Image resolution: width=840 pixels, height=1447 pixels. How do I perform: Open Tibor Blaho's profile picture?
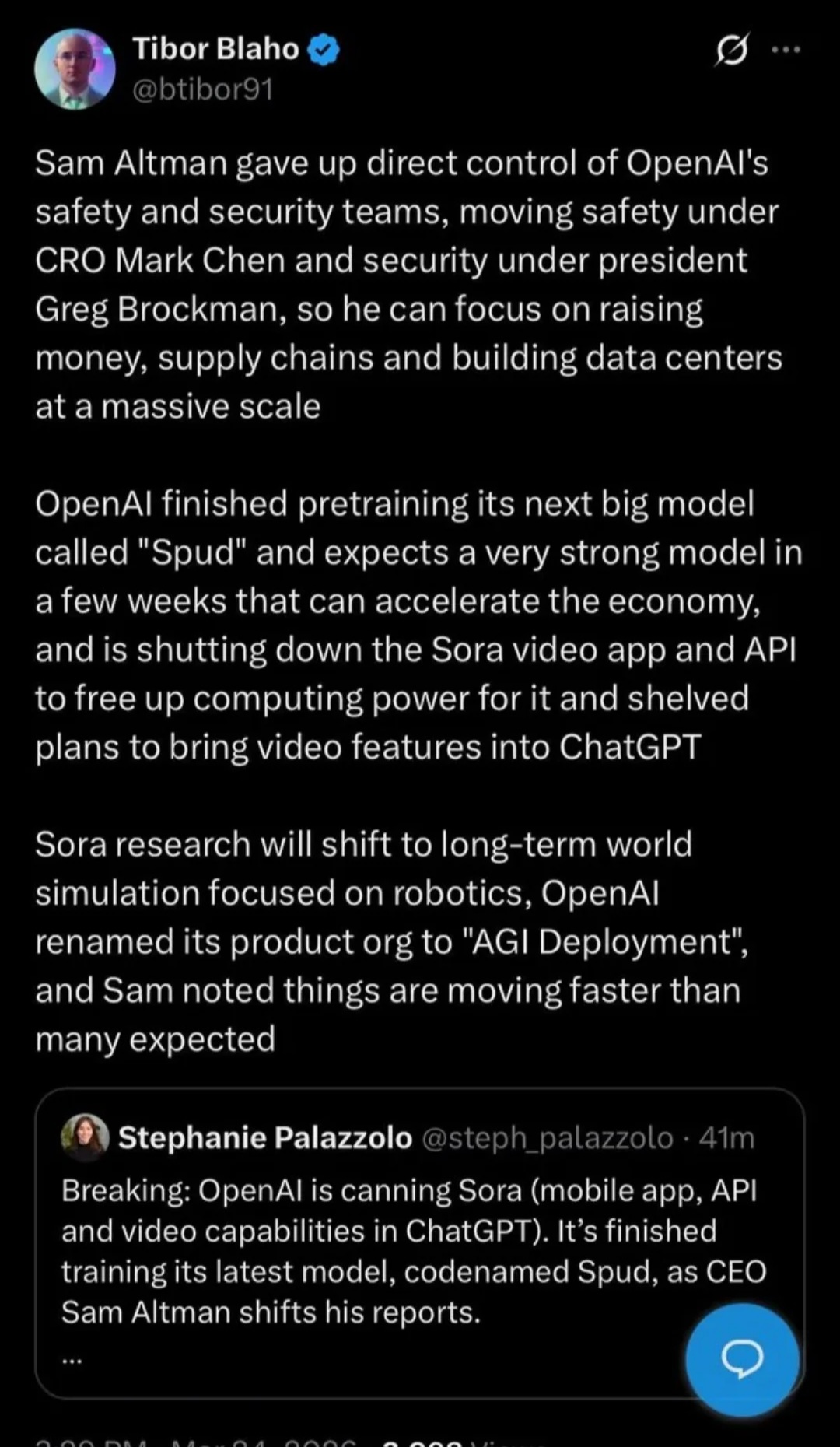[x=75, y=69]
